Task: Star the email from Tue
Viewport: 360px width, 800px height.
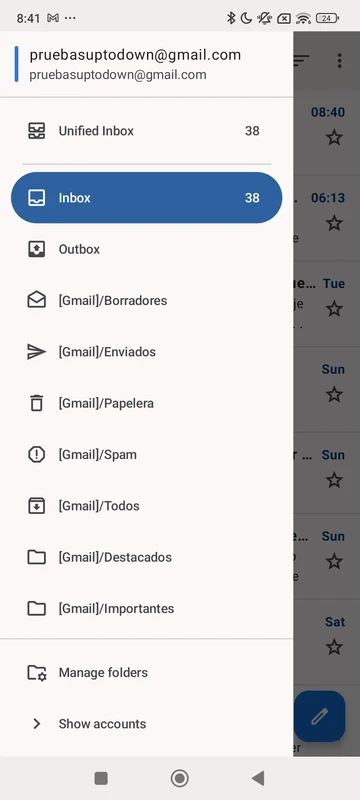Action: click(x=334, y=309)
